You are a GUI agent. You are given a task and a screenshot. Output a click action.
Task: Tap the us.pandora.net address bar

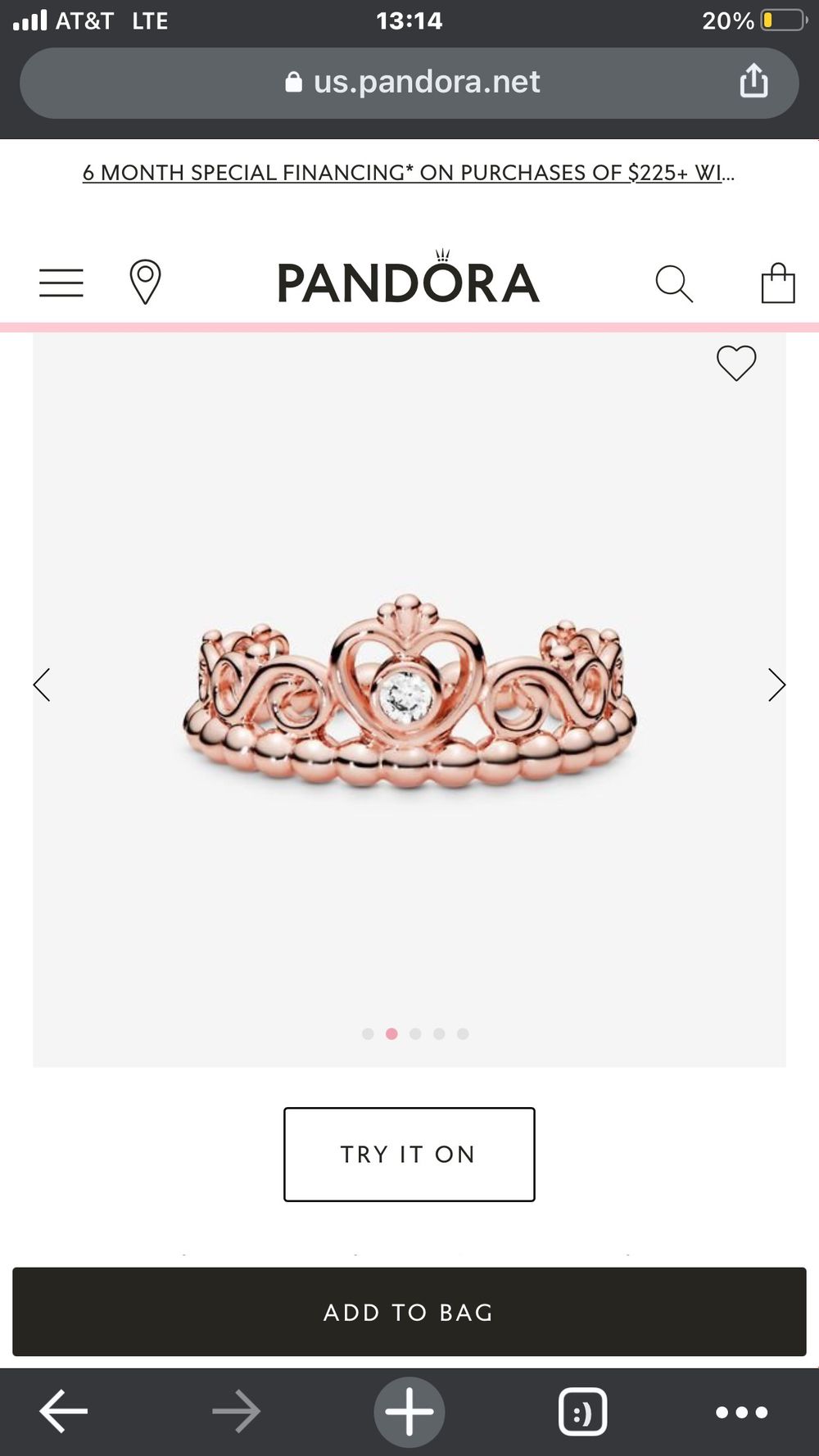[409, 83]
